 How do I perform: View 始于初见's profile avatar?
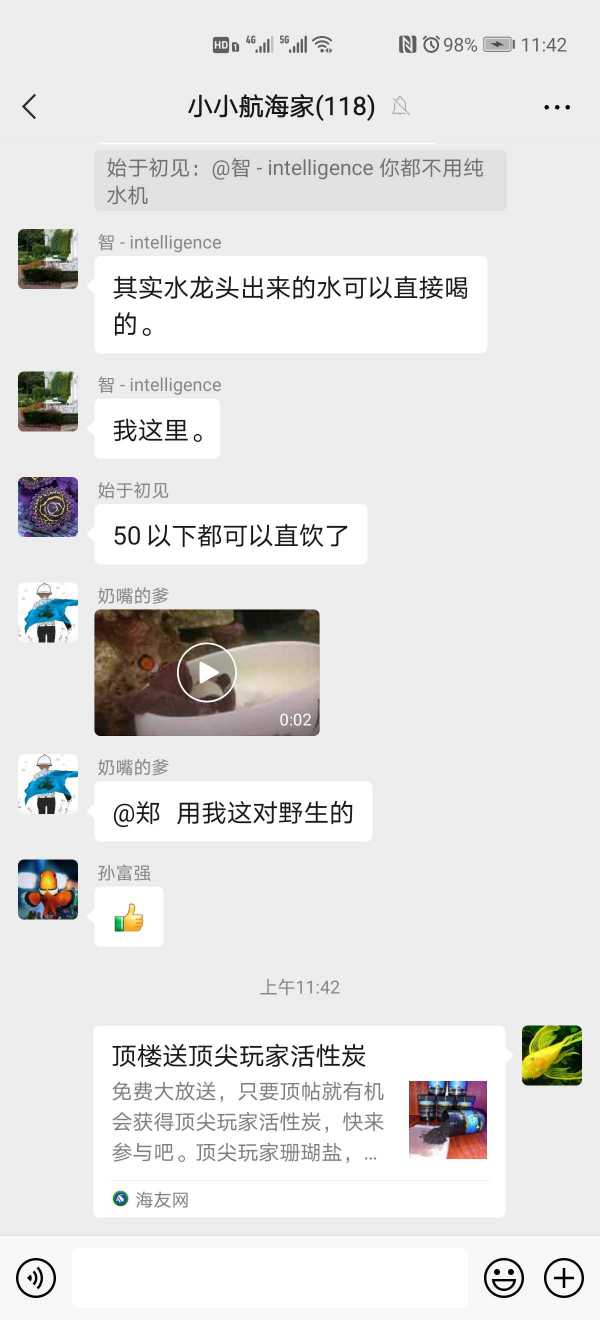coord(48,507)
